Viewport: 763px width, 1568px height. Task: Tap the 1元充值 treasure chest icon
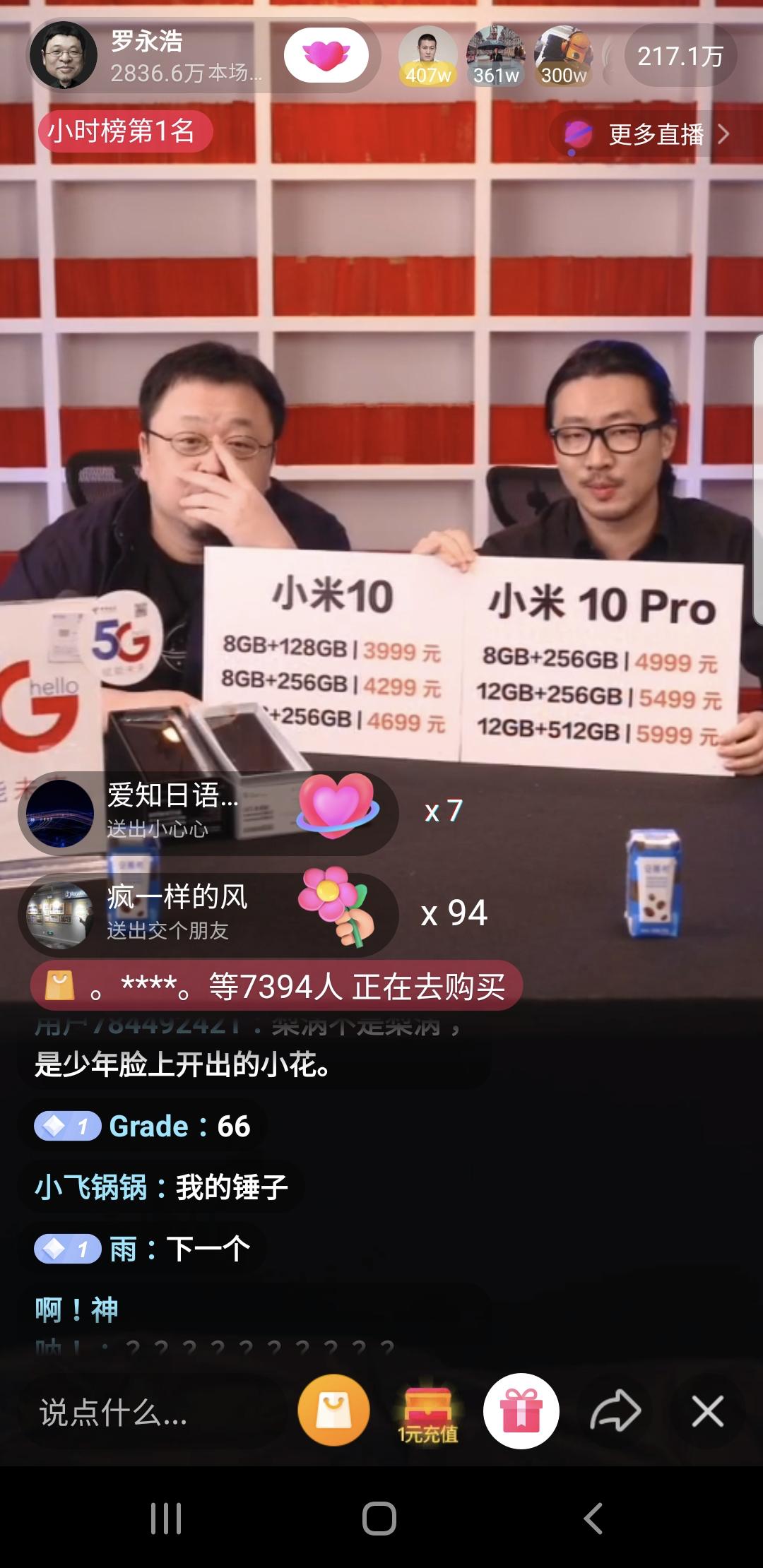click(x=427, y=1409)
